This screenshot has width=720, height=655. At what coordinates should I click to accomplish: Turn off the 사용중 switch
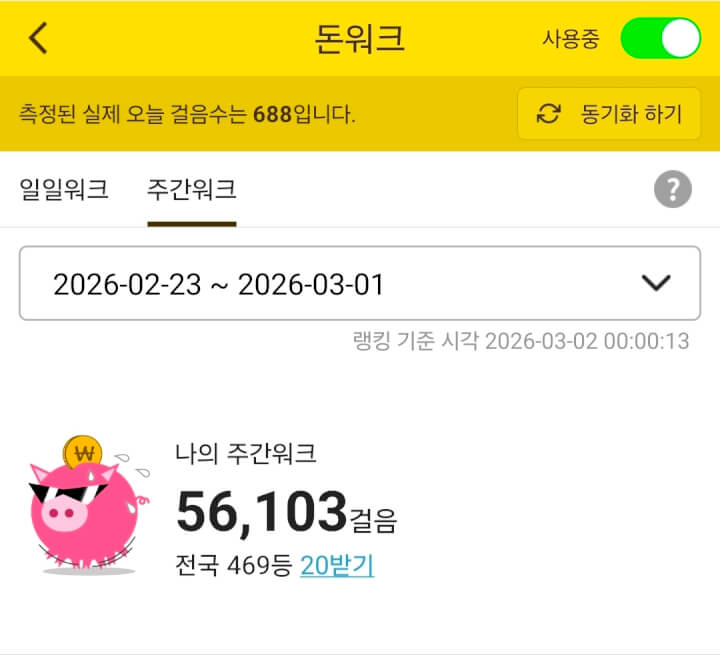(659, 38)
